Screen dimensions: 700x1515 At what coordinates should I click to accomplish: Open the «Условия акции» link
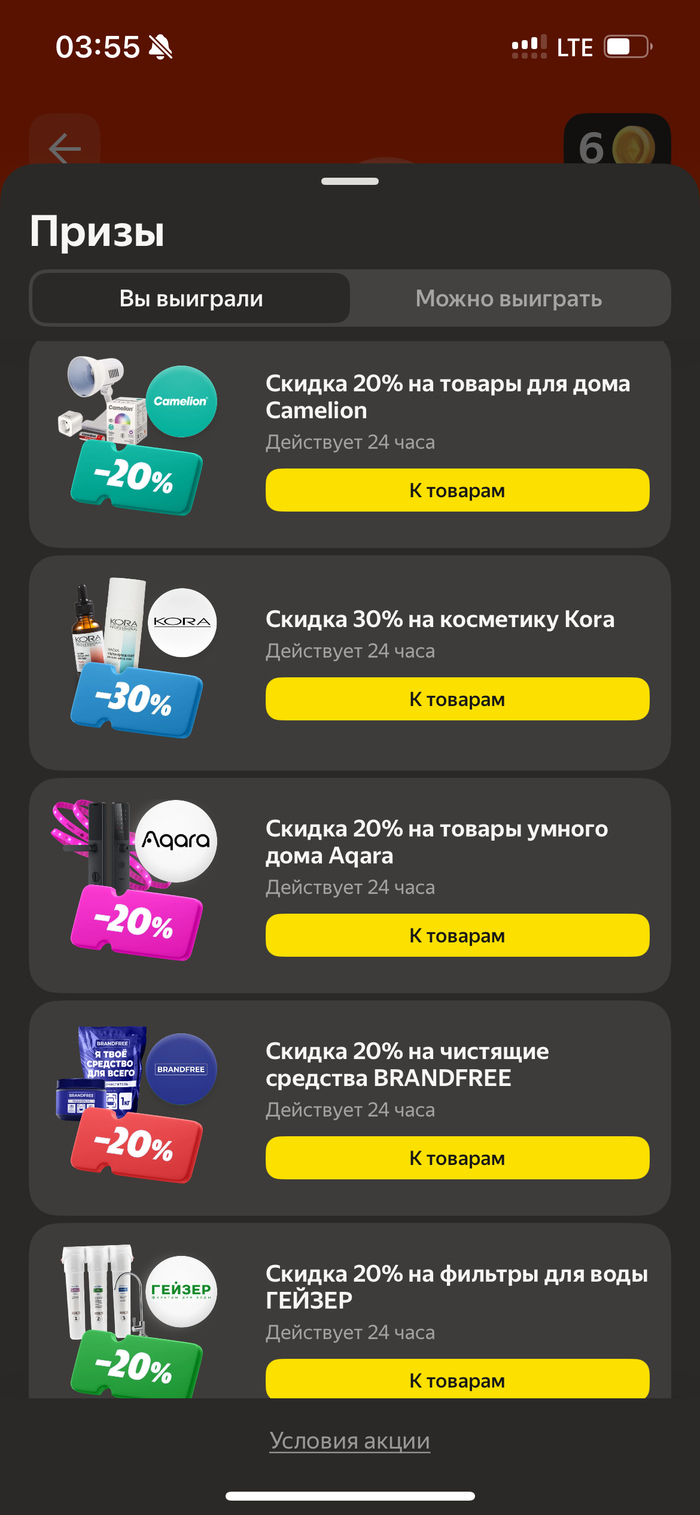point(350,1441)
